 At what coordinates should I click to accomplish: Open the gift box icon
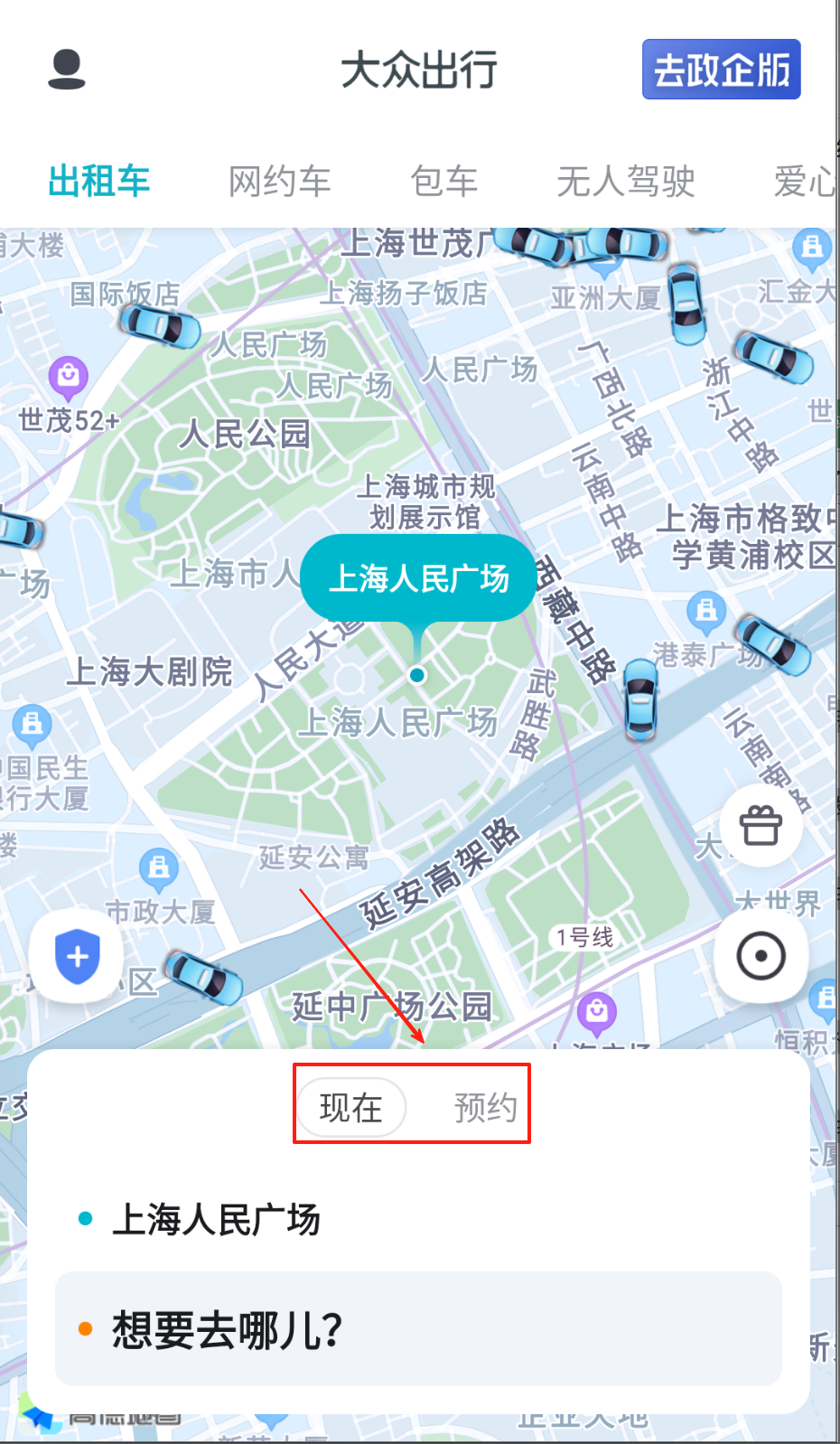(x=761, y=826)
